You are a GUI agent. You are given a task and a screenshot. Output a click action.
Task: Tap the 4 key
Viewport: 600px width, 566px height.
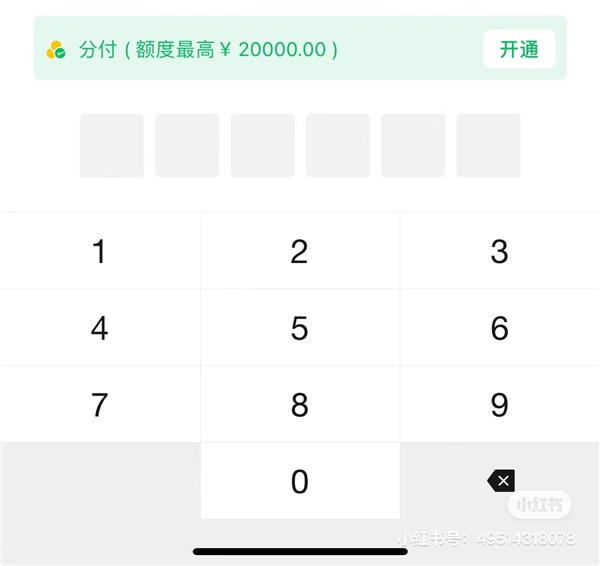99,328
